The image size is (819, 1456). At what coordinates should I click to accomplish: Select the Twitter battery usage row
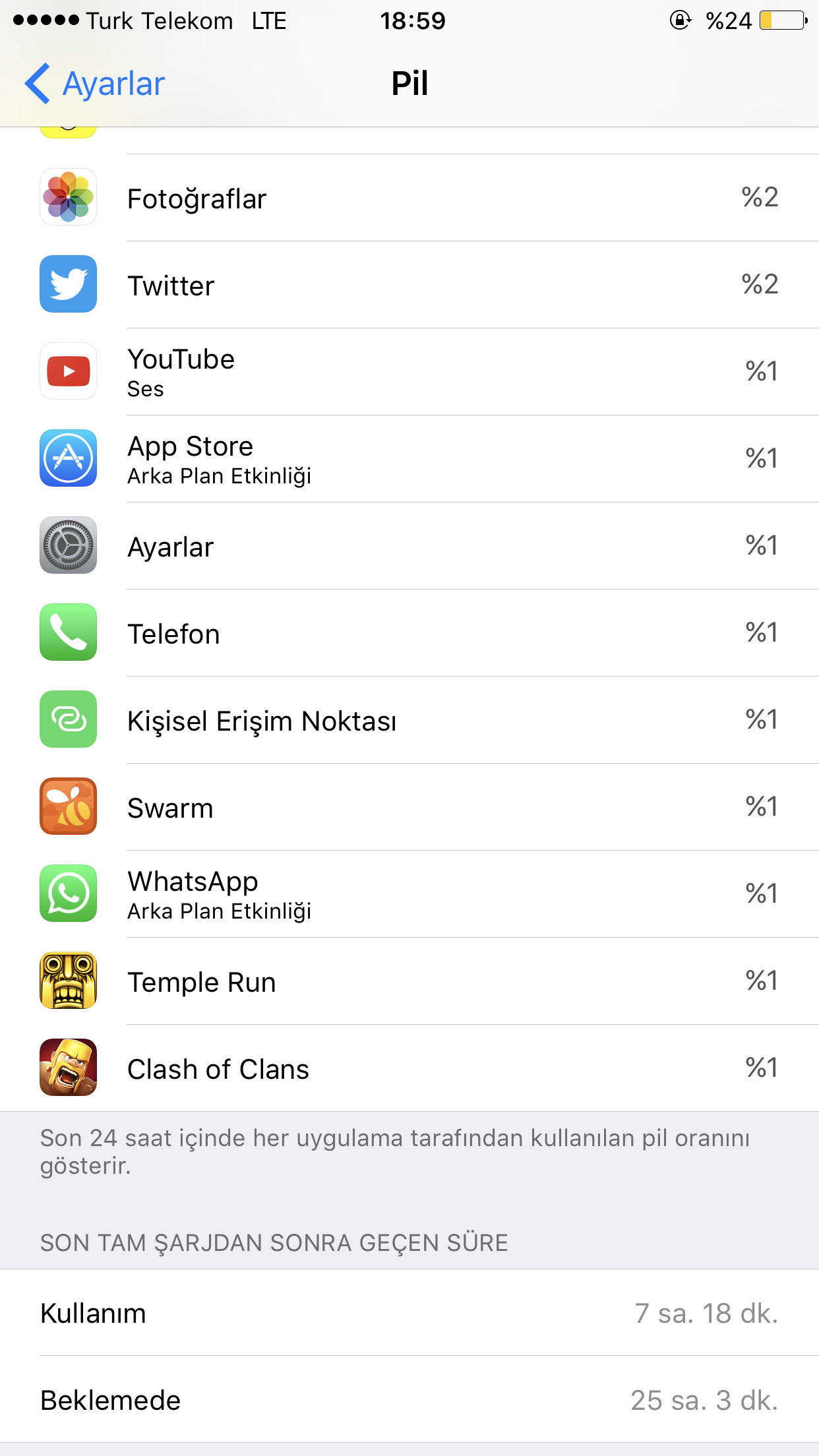pos(409,285)
